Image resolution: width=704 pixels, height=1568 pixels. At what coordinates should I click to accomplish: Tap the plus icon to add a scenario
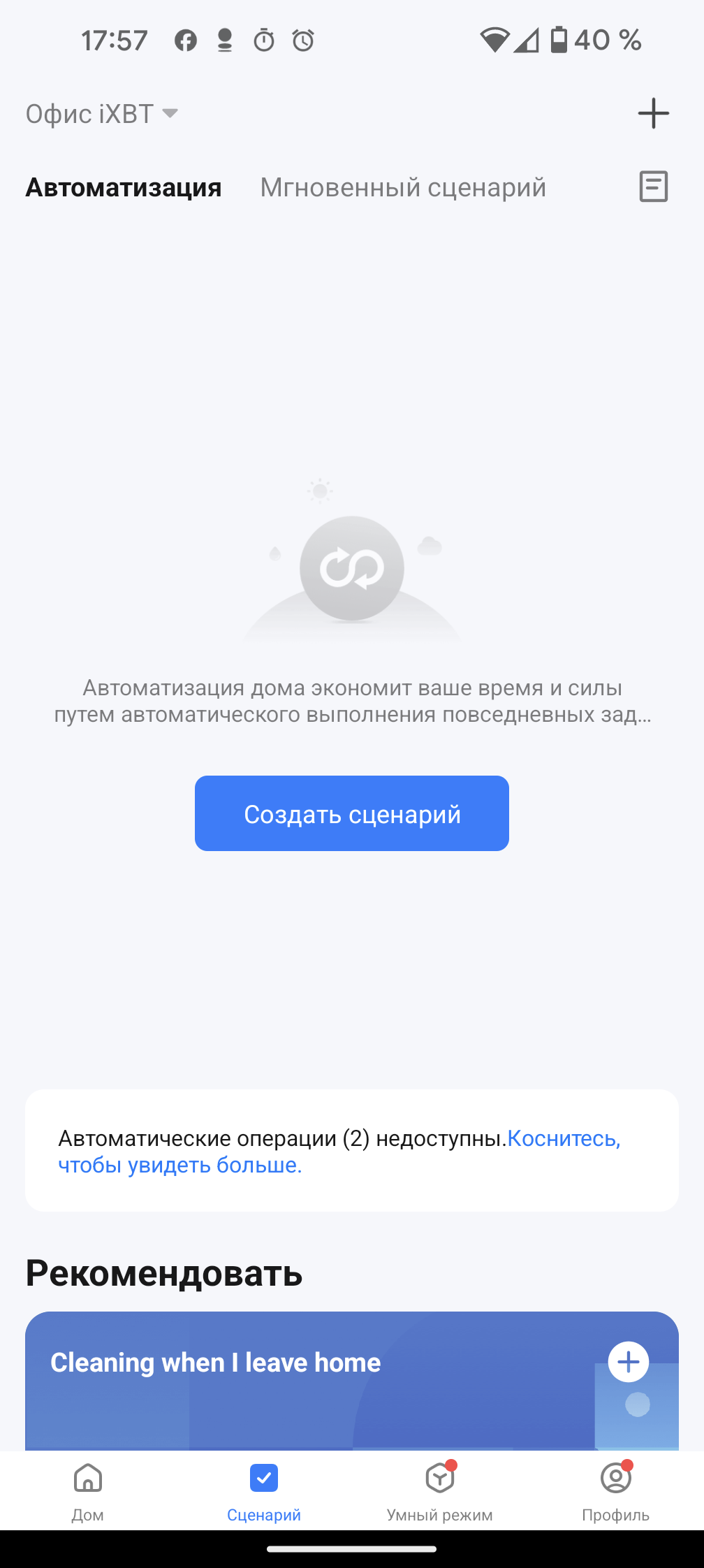(x=653, y=113)
